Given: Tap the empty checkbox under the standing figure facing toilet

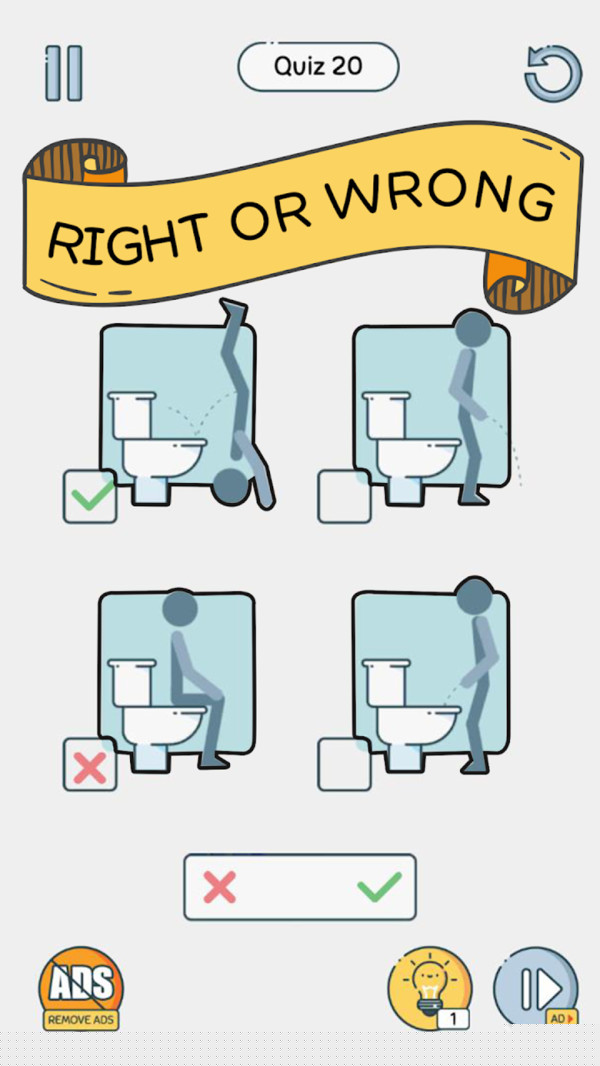Looking at the screenshot, I should click(x=344, y=765).
